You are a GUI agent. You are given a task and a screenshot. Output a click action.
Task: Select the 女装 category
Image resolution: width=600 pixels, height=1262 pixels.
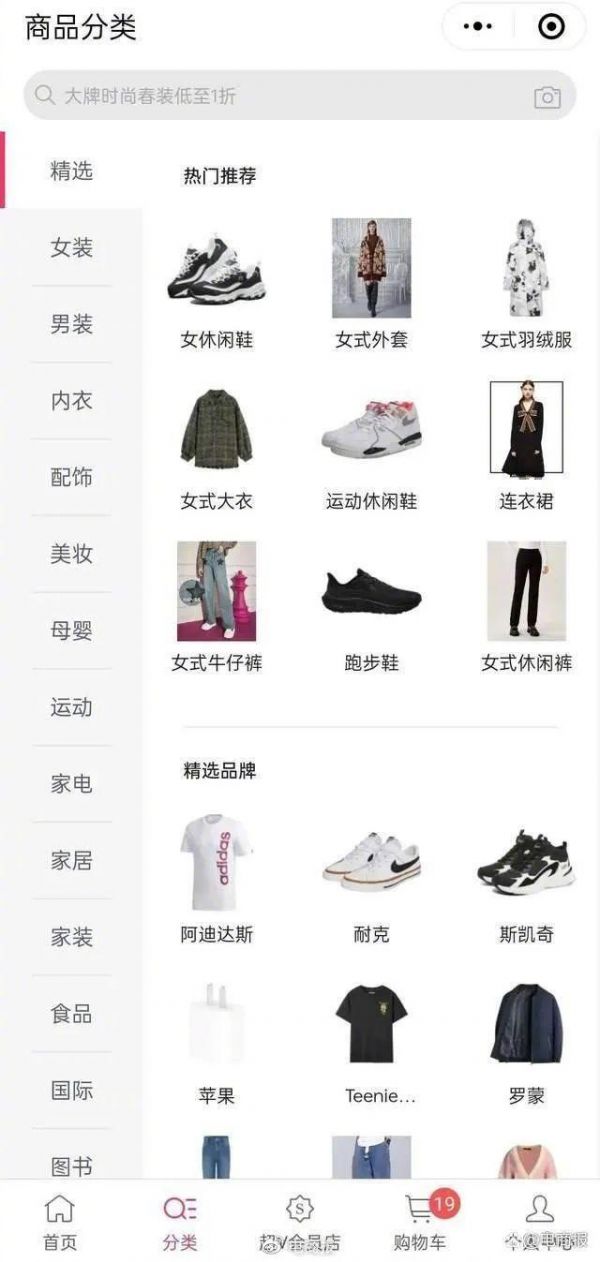coord(71,247)
